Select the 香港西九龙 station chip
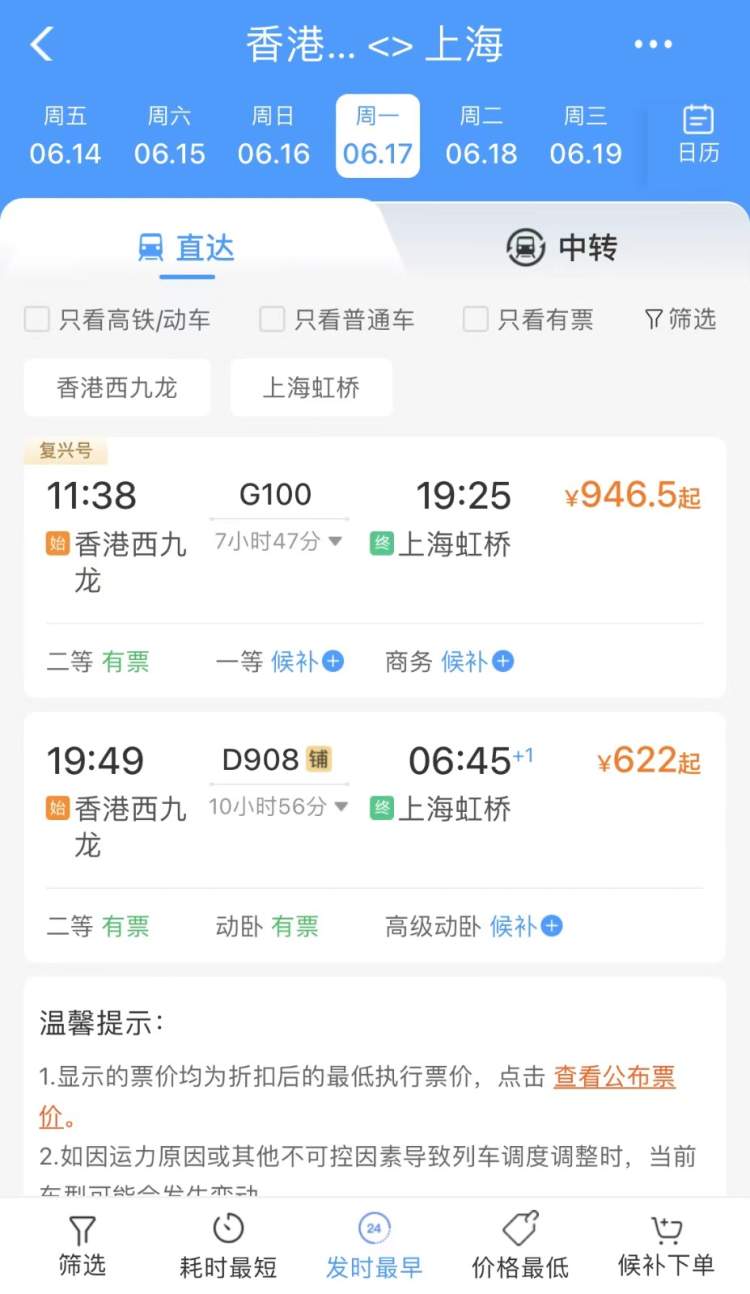Screen dimensions: 750x1294 [117, 388]
